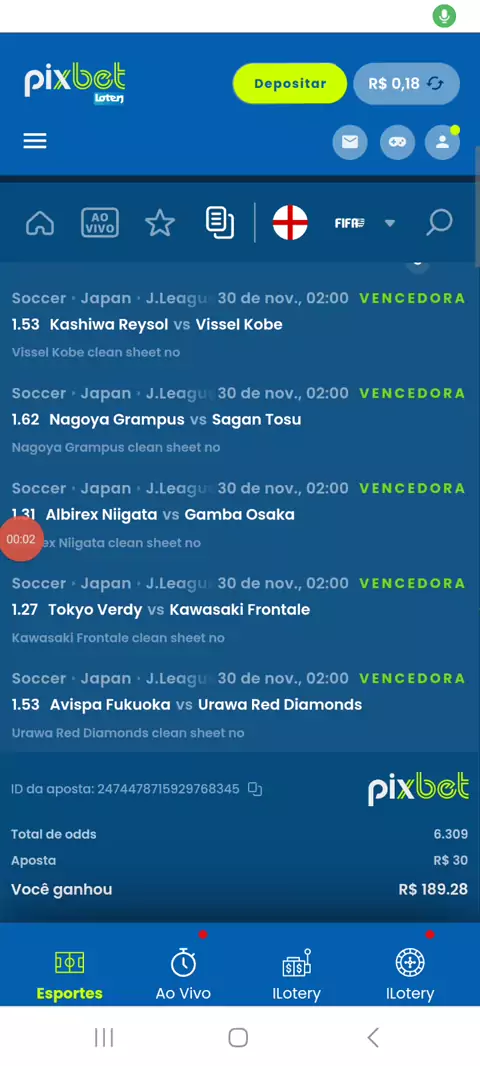Open the FIFA shortcut
The image size is (480, 1066).
pos(349,223)
